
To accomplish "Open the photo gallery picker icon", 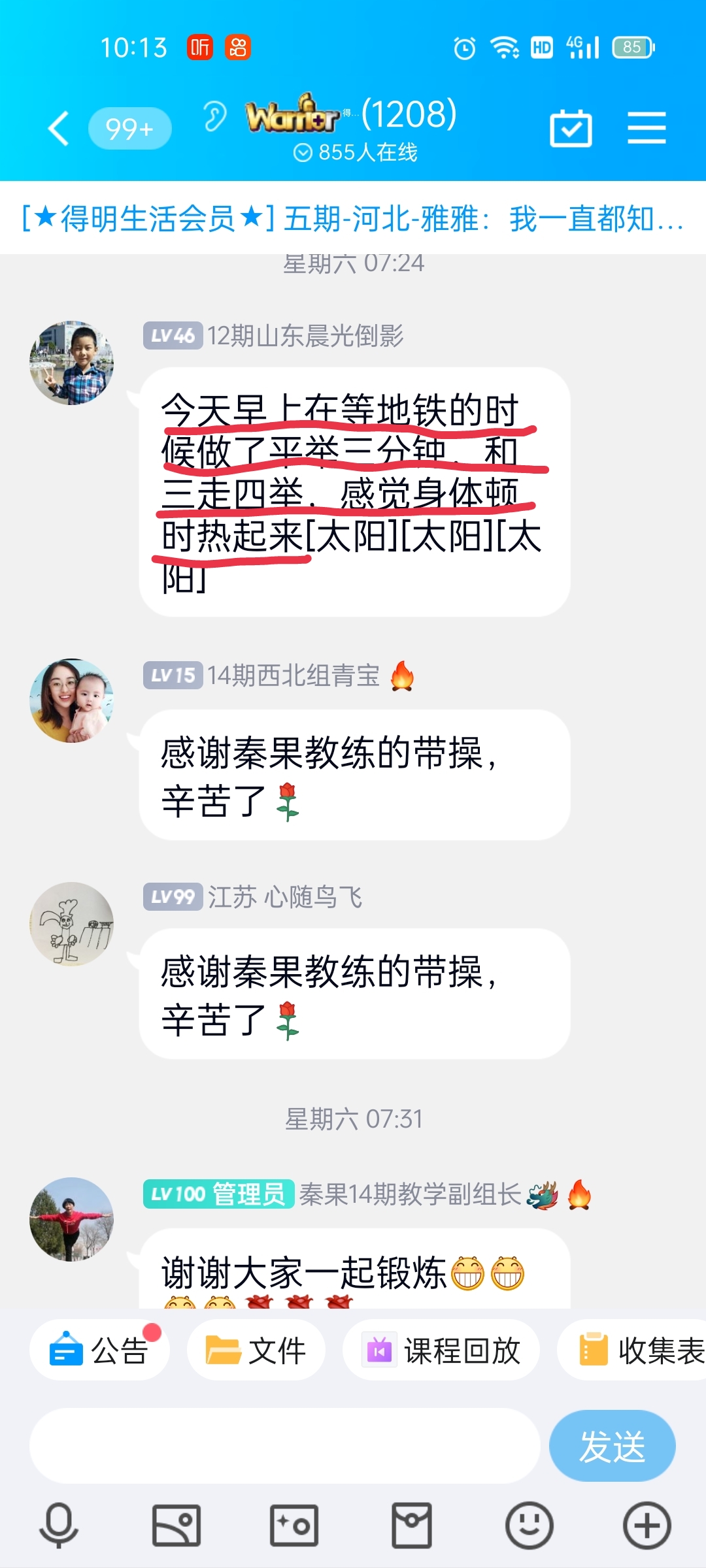I will [176, 1526].
